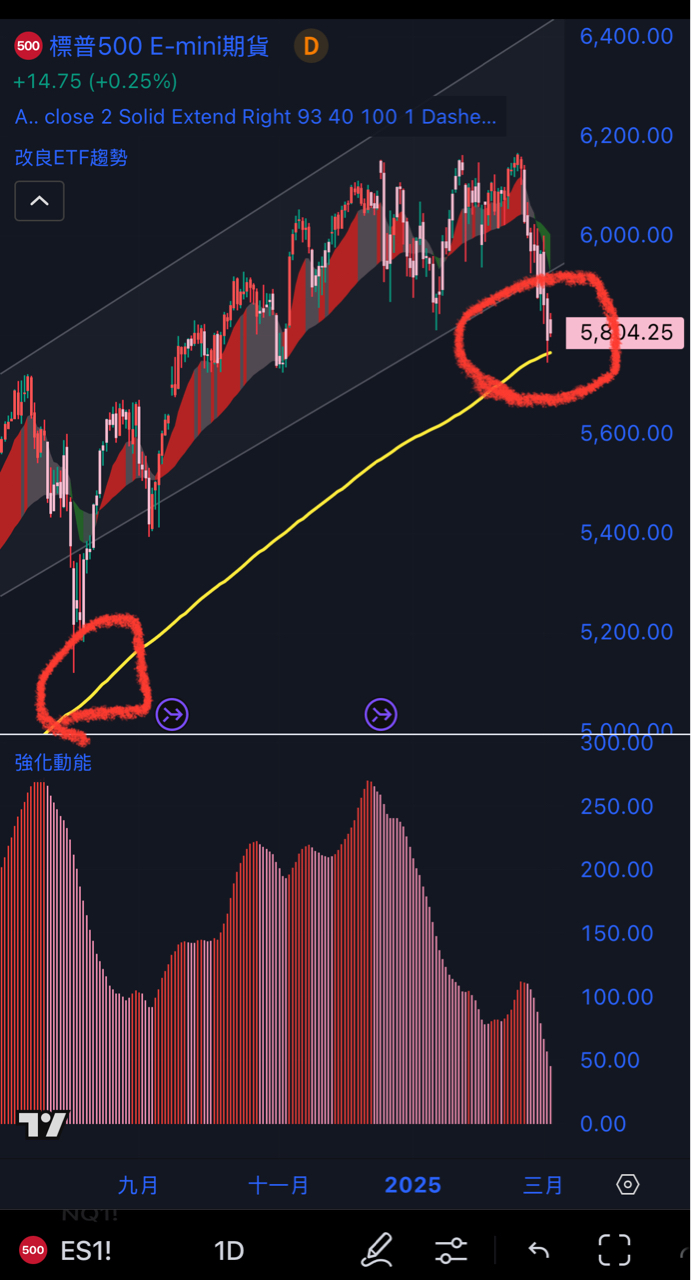Open the 改良ETF趨勢 indicator settings
Screen dimensions: 691x1280
[71, 157]
